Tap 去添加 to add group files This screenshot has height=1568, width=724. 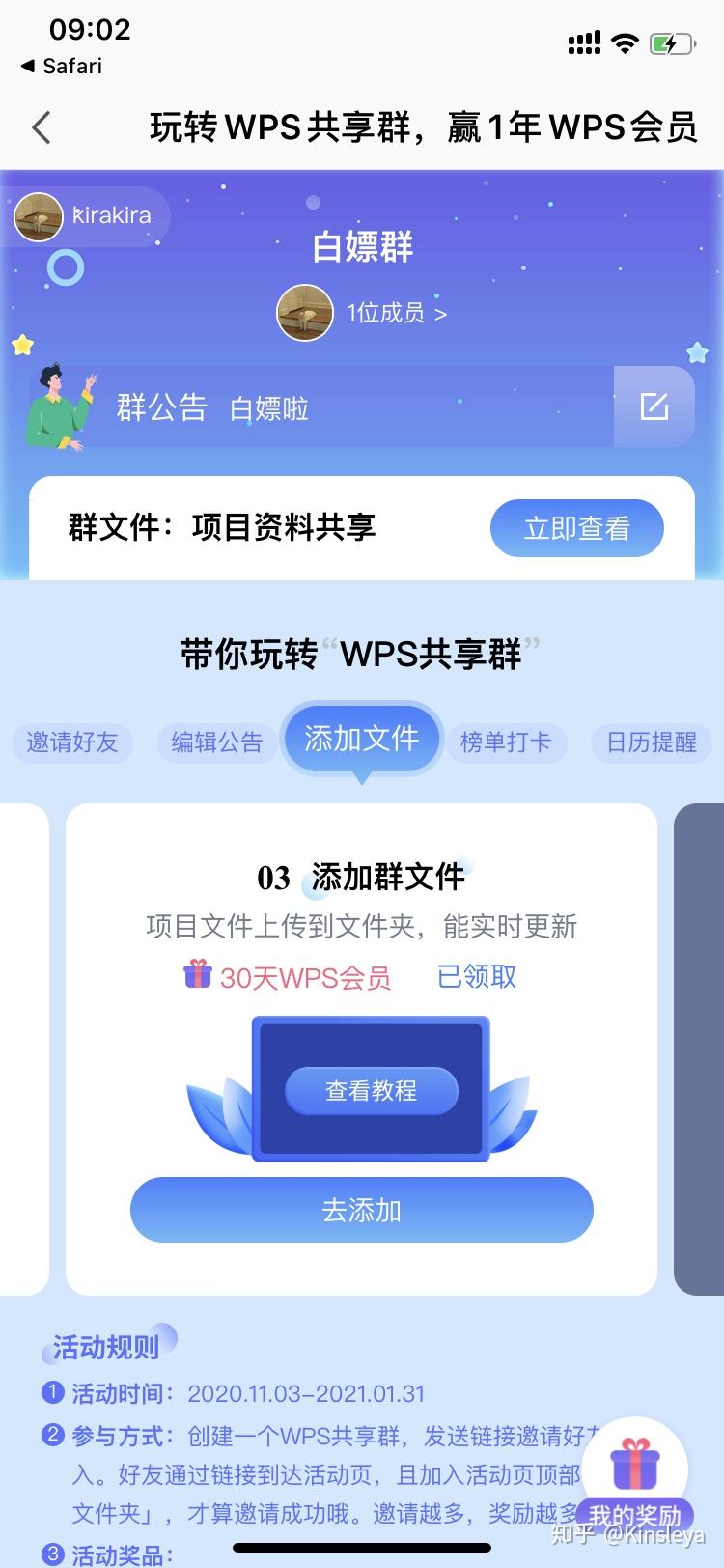click(x=361, y=1210)
